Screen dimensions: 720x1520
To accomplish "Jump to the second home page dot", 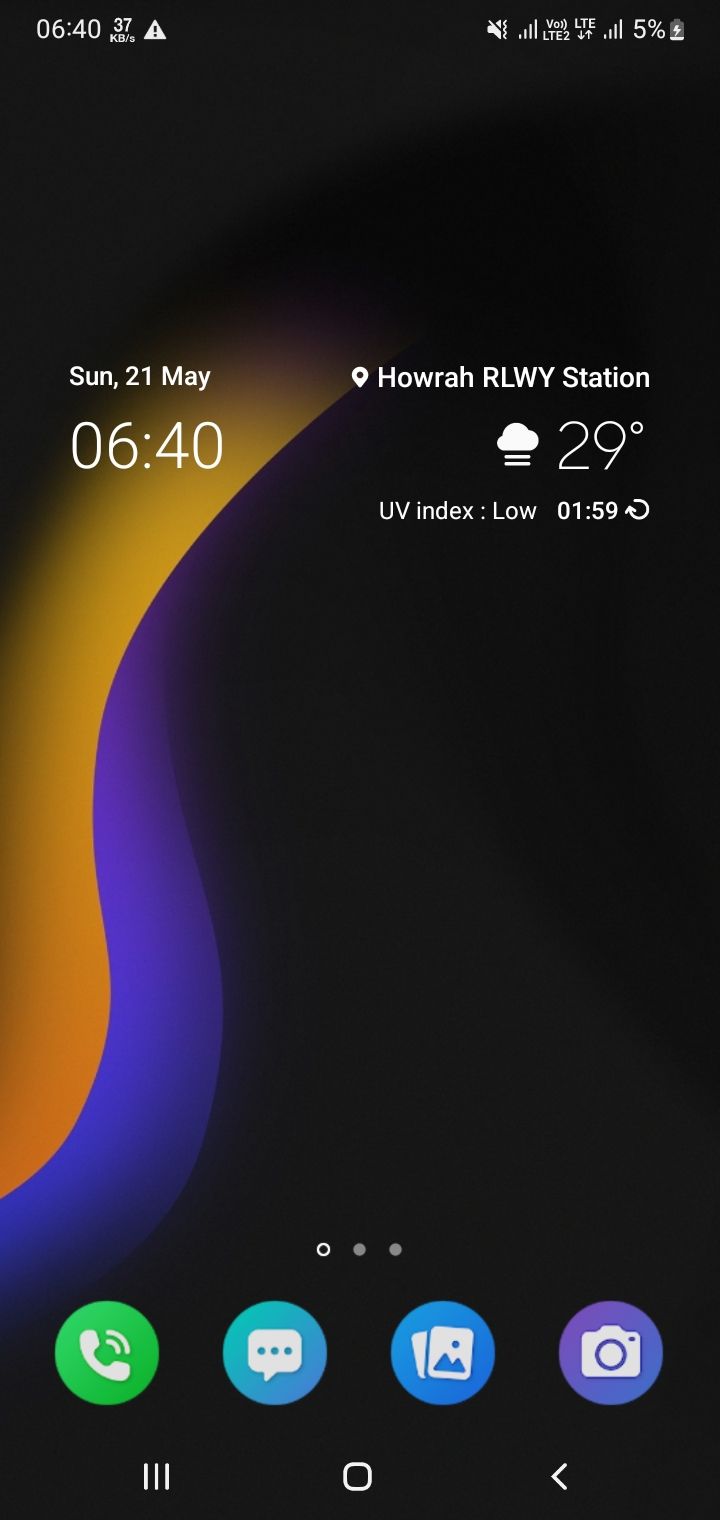I will [x=359, y=1249].
